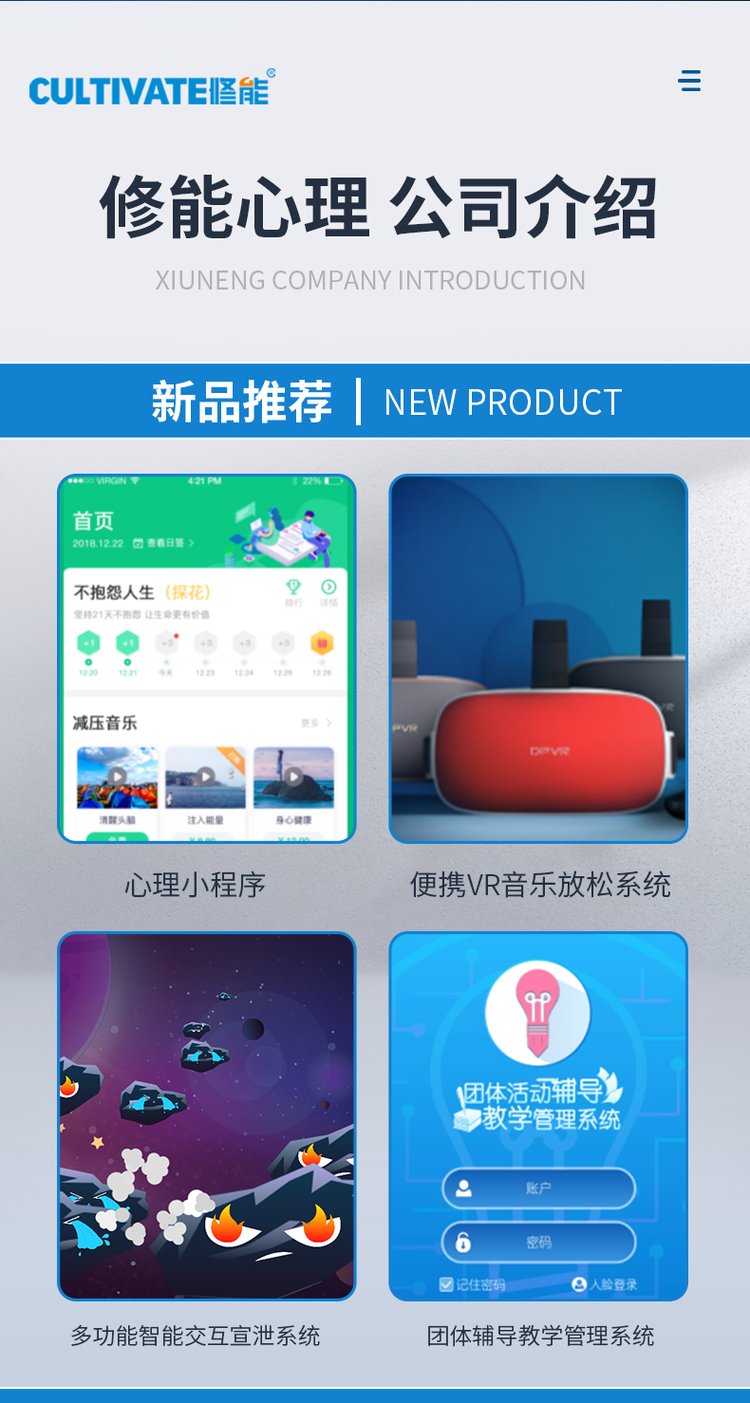Toggle the 12.21 daily check-in badge
Viewport: 750px width, 1403px height.
(126, 642)
